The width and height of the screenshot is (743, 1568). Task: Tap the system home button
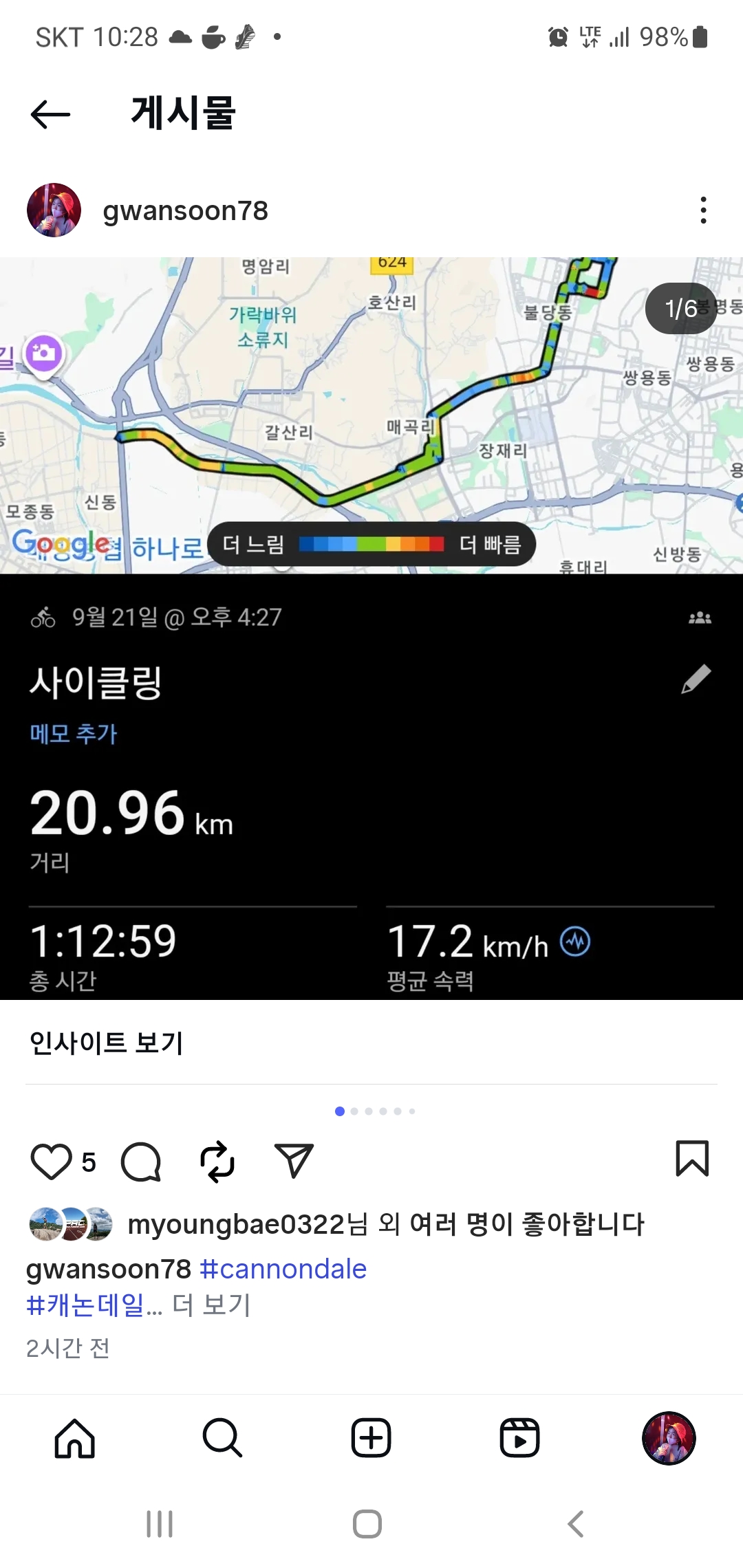pos(367,1524)
